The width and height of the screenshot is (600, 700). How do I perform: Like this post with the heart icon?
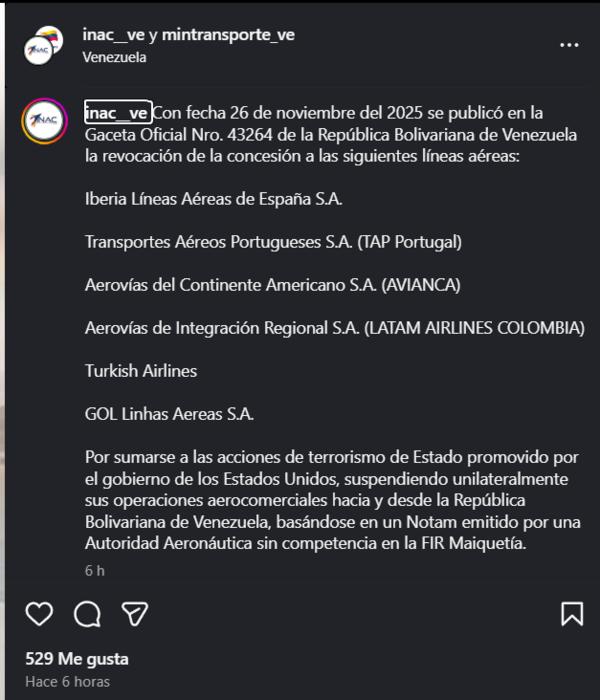pos(38,612)
